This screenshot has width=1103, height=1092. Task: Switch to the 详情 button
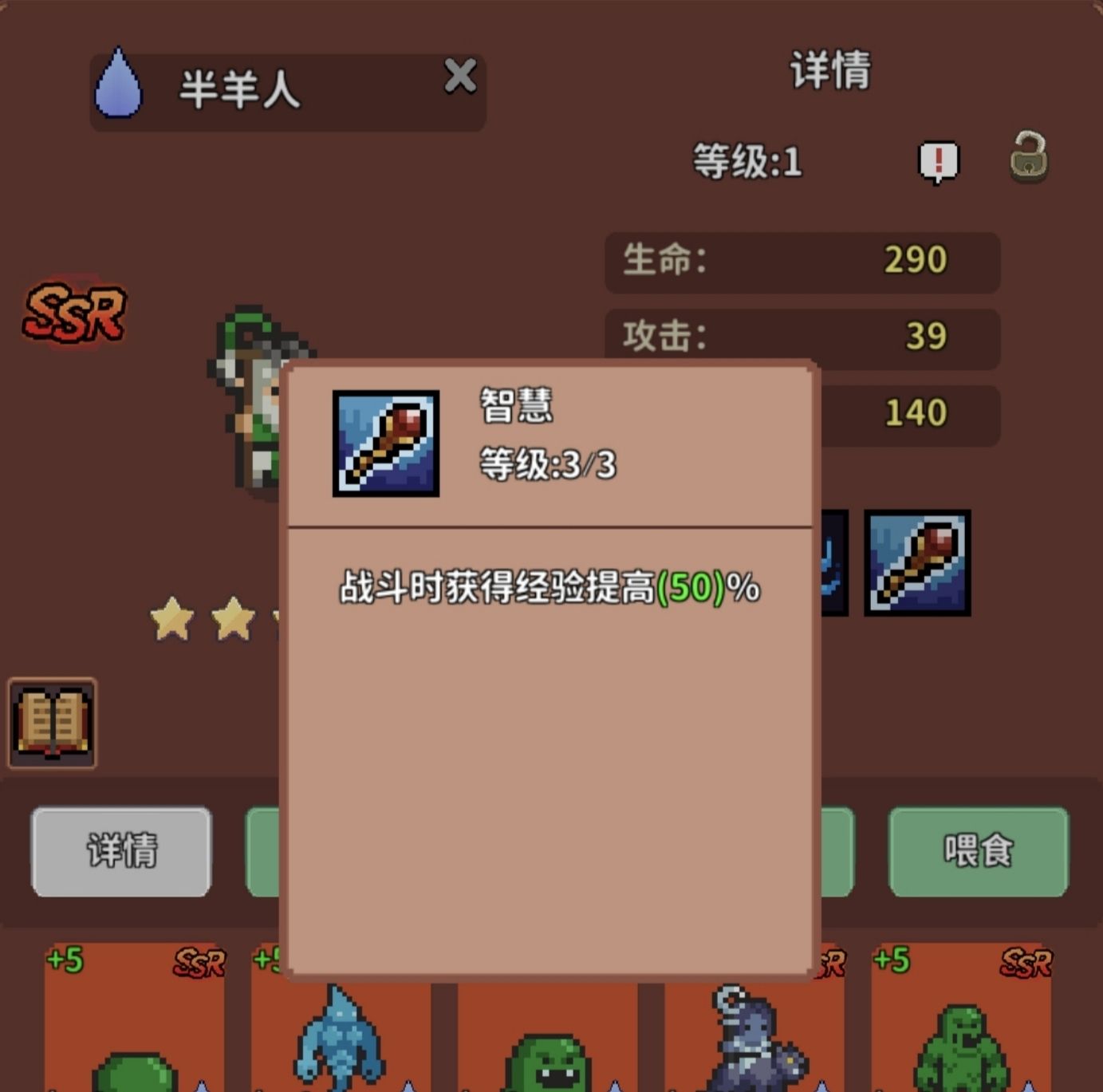(x=121, y=851)
